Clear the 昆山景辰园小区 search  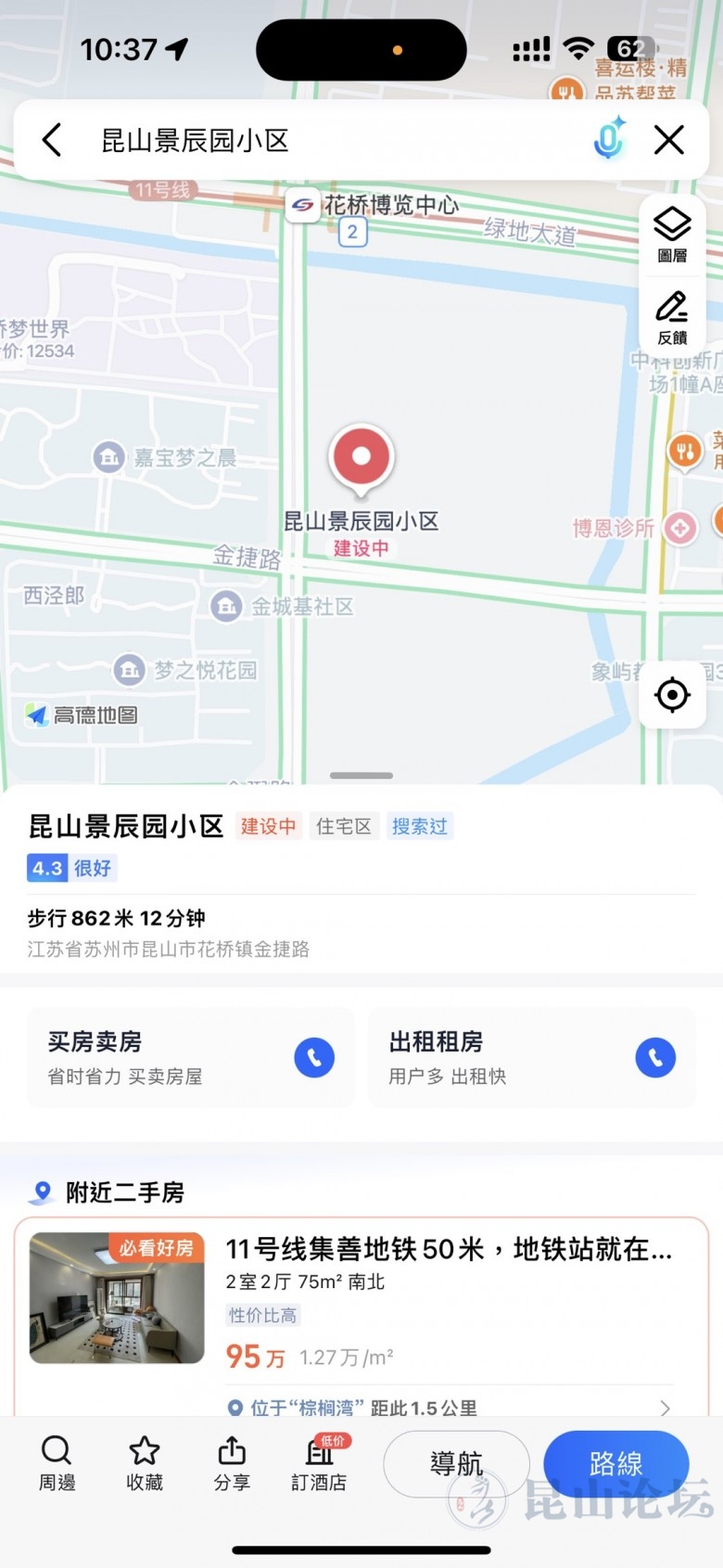[x=668, y=140]
